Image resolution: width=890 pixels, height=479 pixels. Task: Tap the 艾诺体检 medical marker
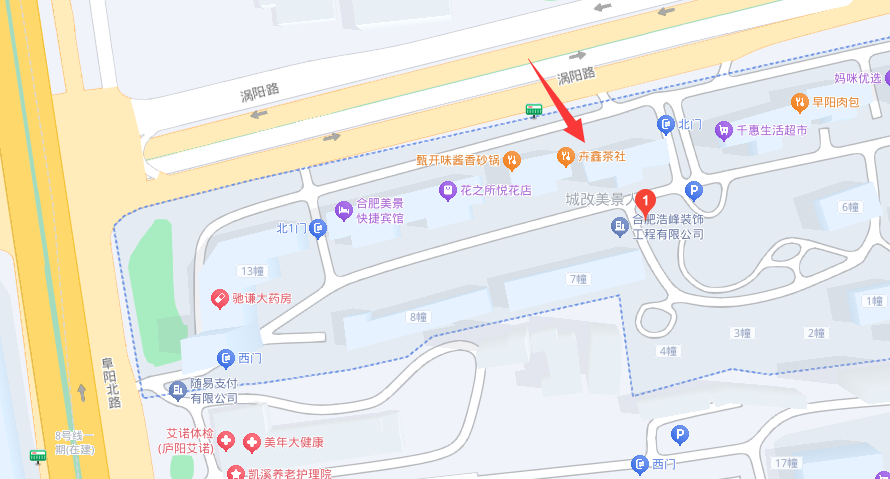[x=226, y=441]
